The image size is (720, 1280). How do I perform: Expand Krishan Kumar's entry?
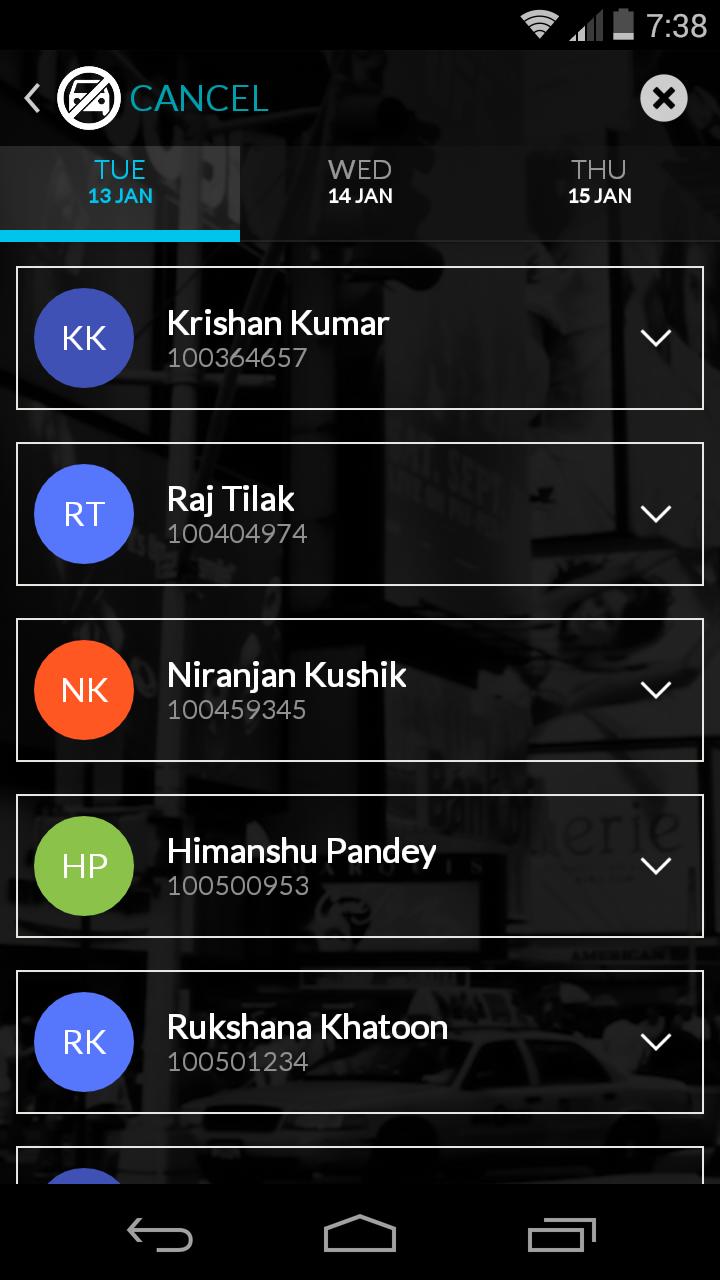655,338
